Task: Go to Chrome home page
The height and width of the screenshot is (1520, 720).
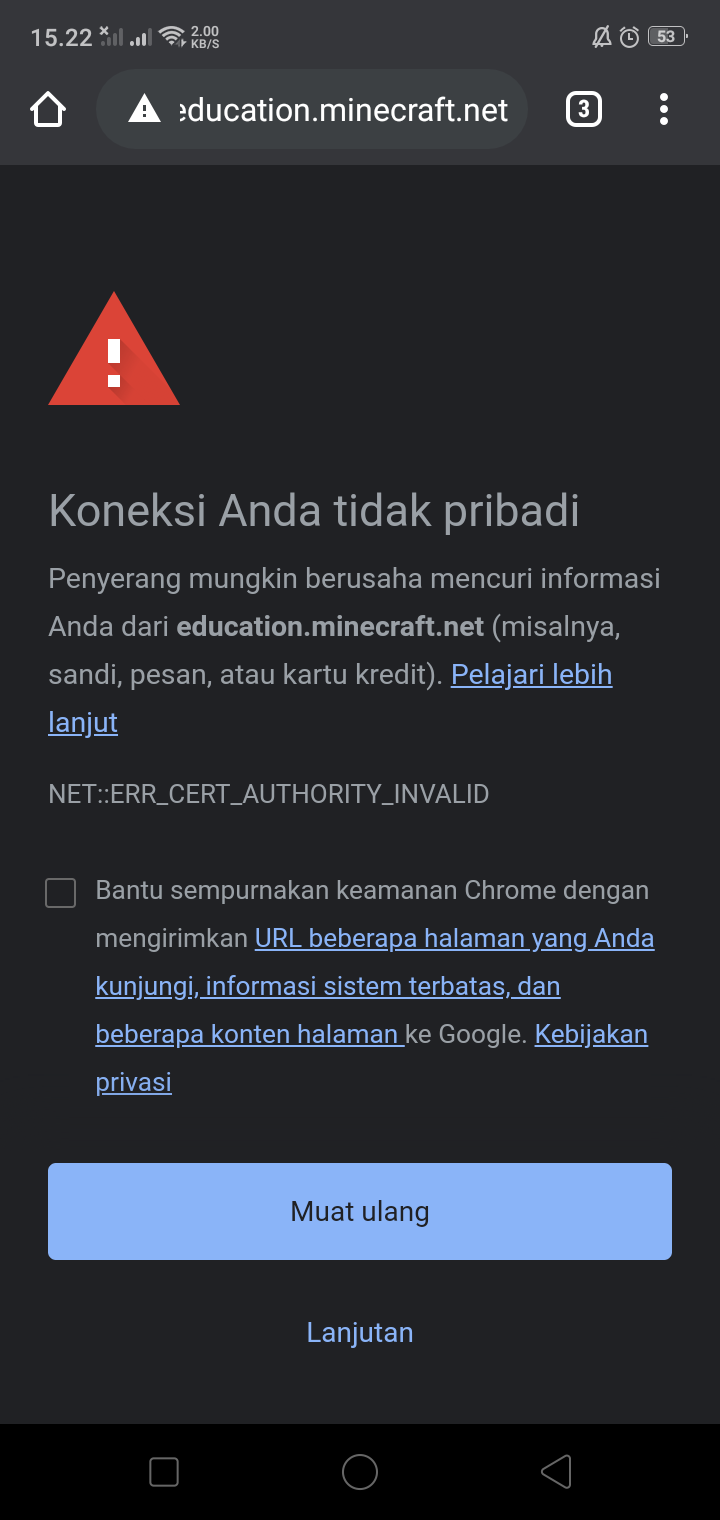Action: click(48, 110)
